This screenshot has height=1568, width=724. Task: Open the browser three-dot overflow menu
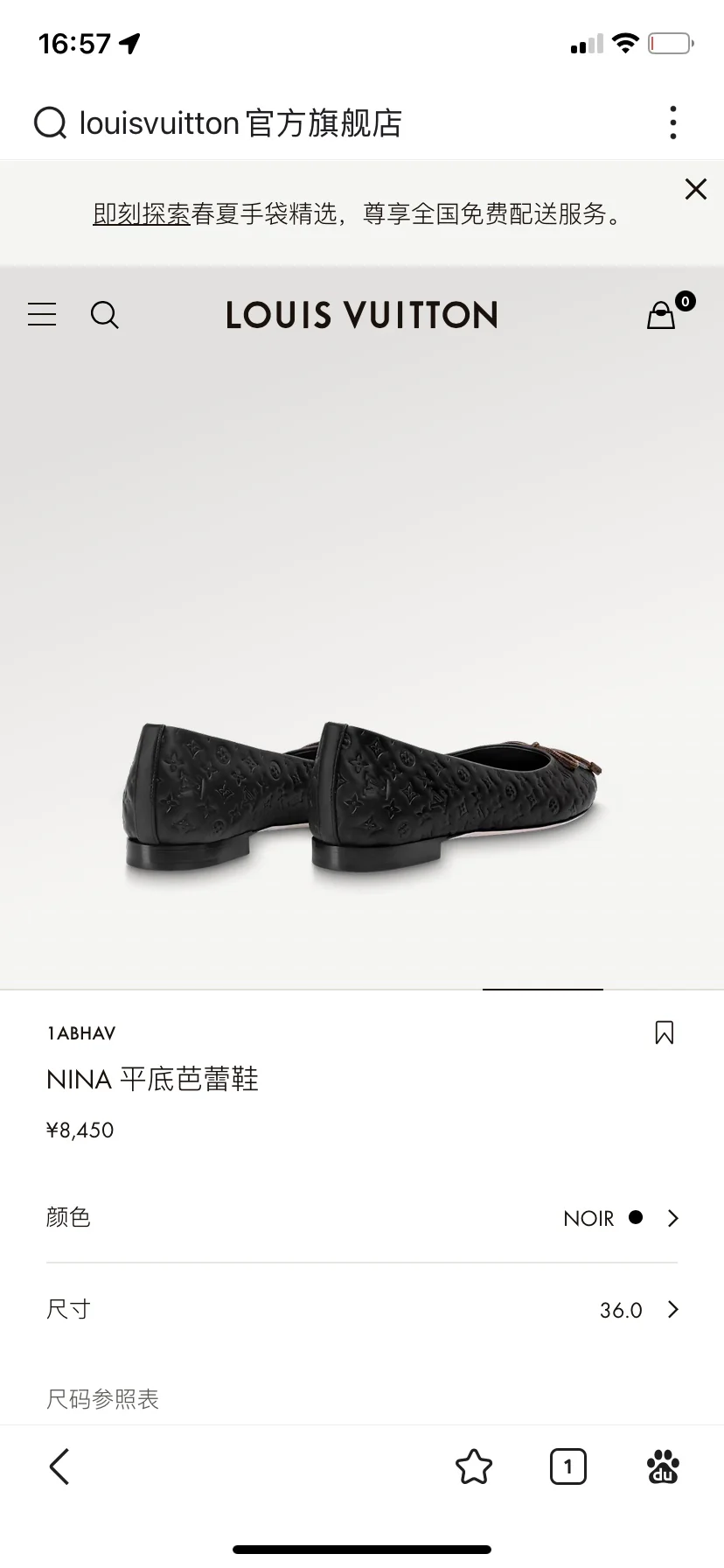(x=672, y=123)
